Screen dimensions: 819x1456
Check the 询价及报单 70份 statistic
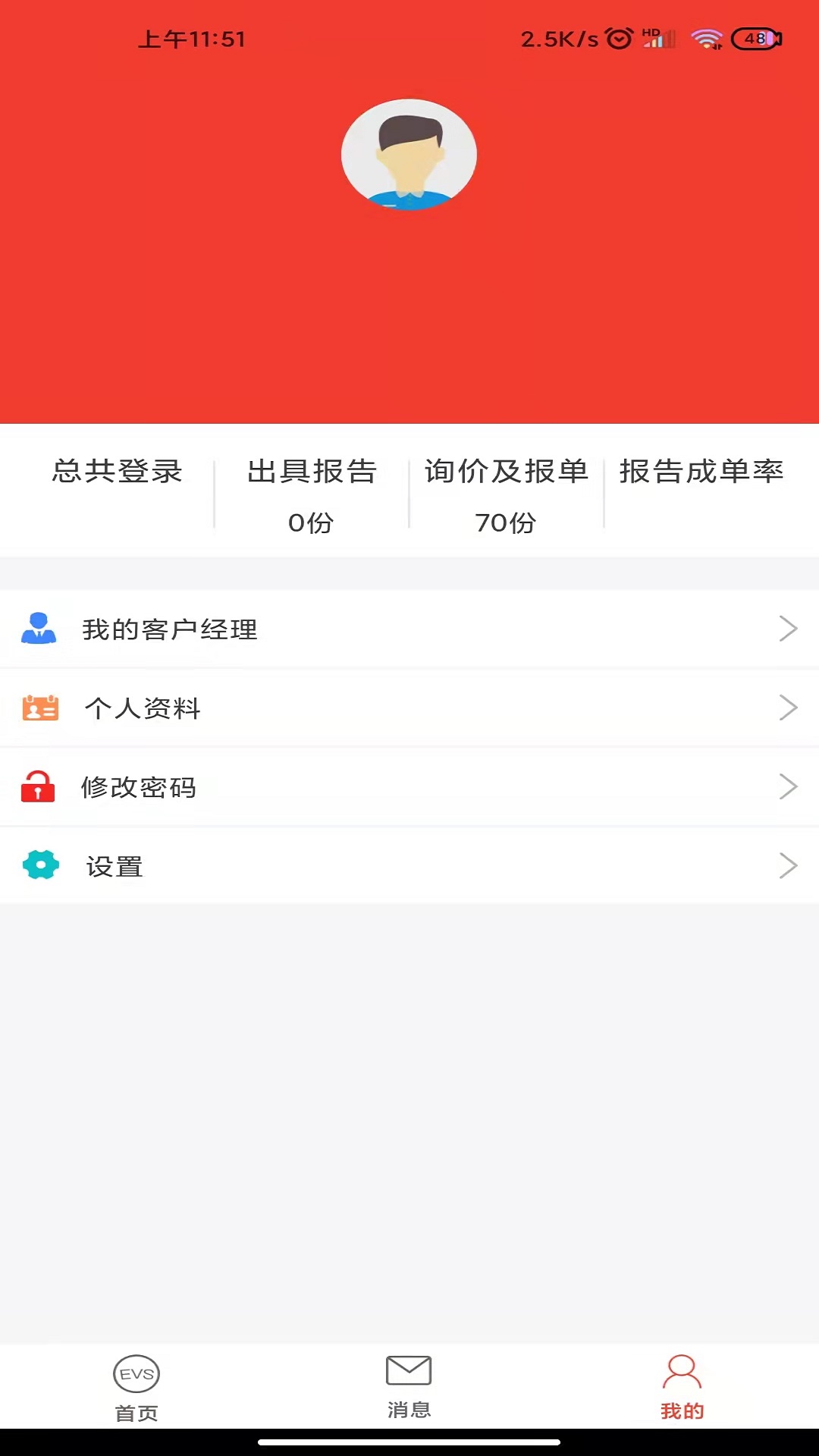(x=505, y=497)
